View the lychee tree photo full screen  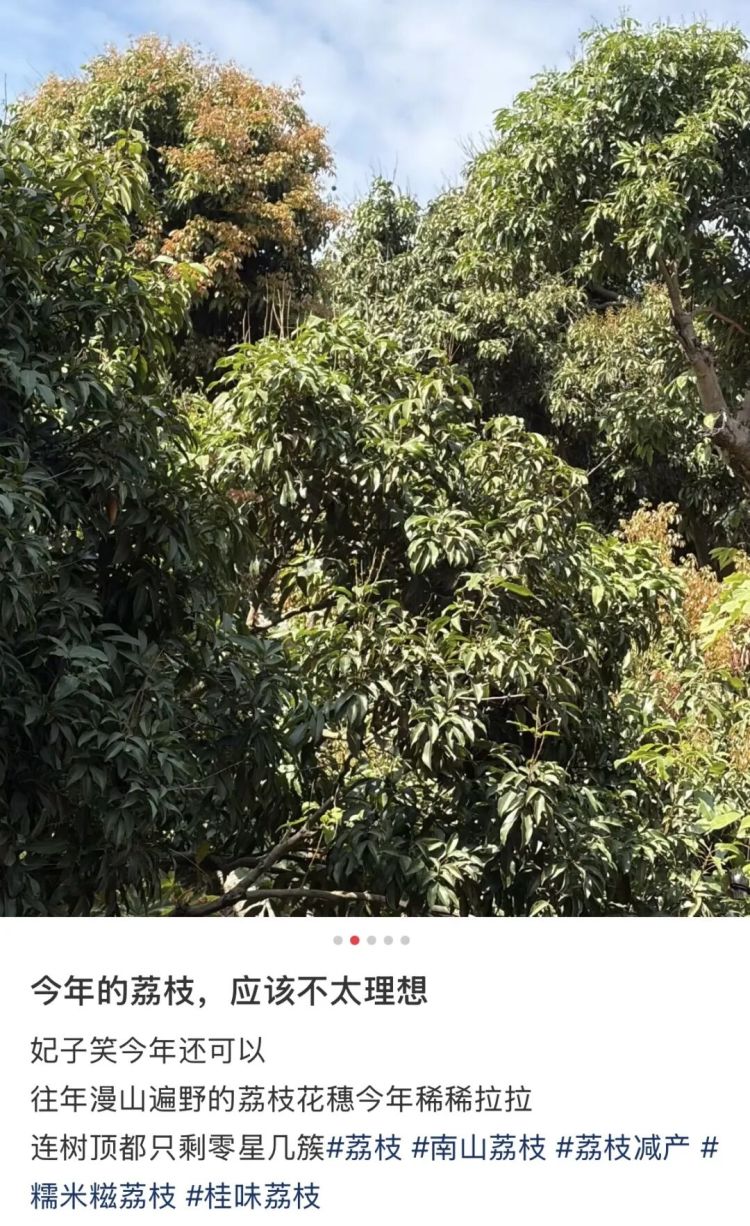click(x=375, y=460)
